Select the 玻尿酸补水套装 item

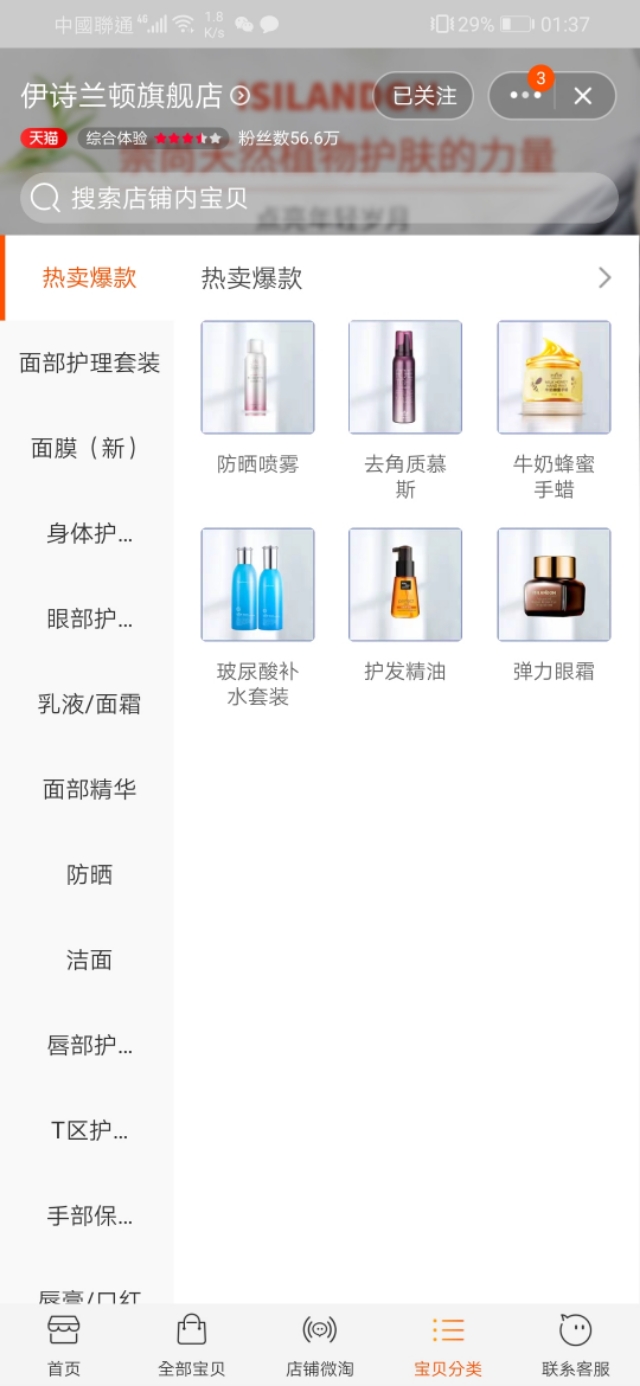tap(258, 585)
